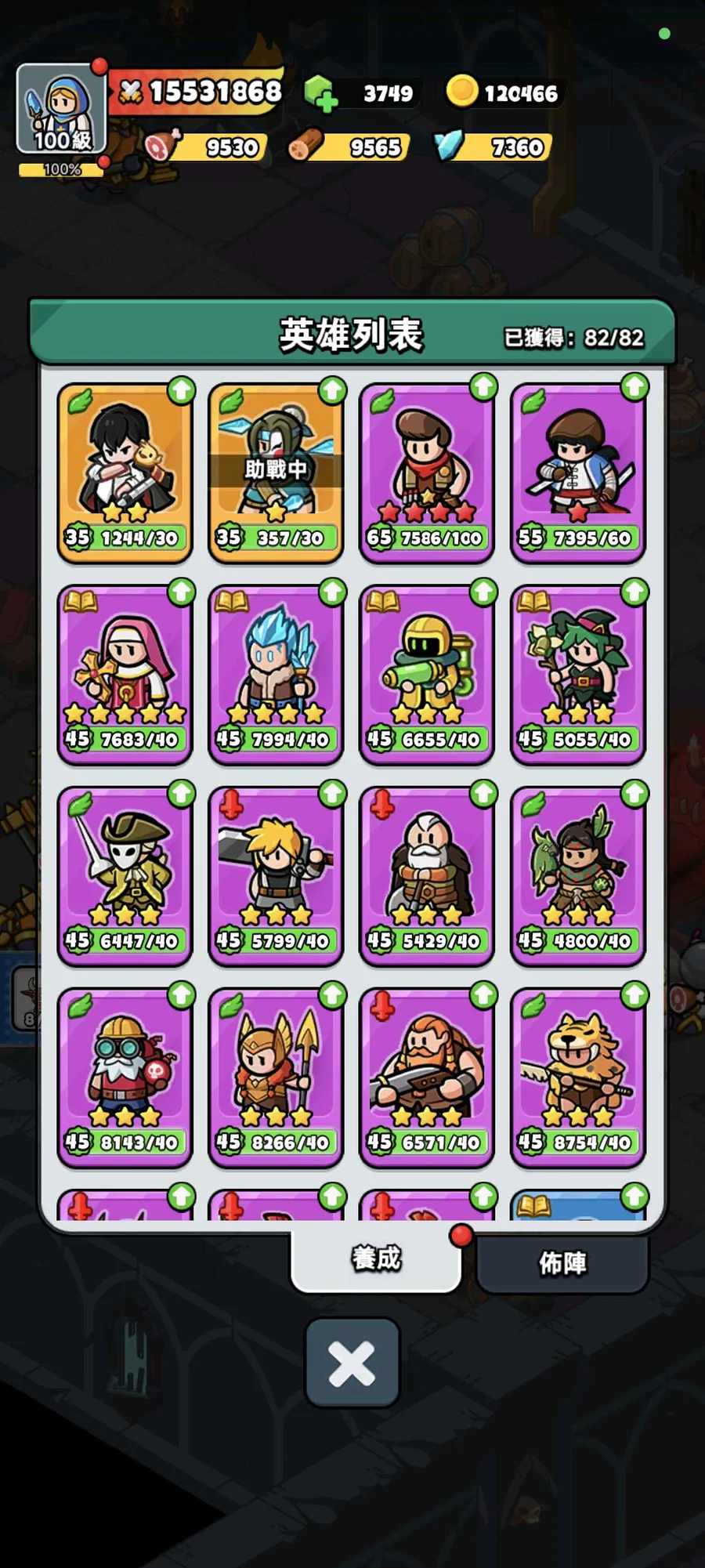This screenshot has height=1568, width=705.
Task: Open the blond swordsman hero 5799/40
Action: [276, 875]
